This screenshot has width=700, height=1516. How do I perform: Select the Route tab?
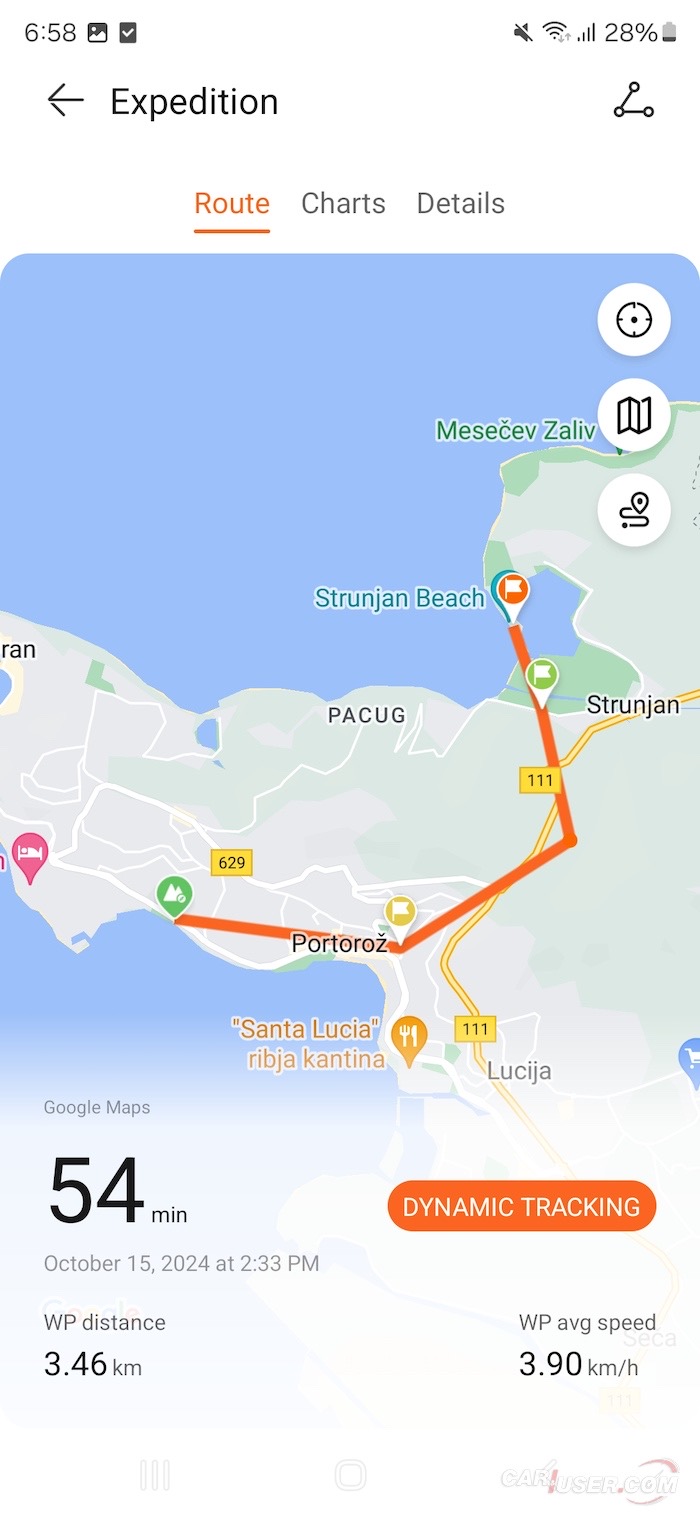(232, 203)
